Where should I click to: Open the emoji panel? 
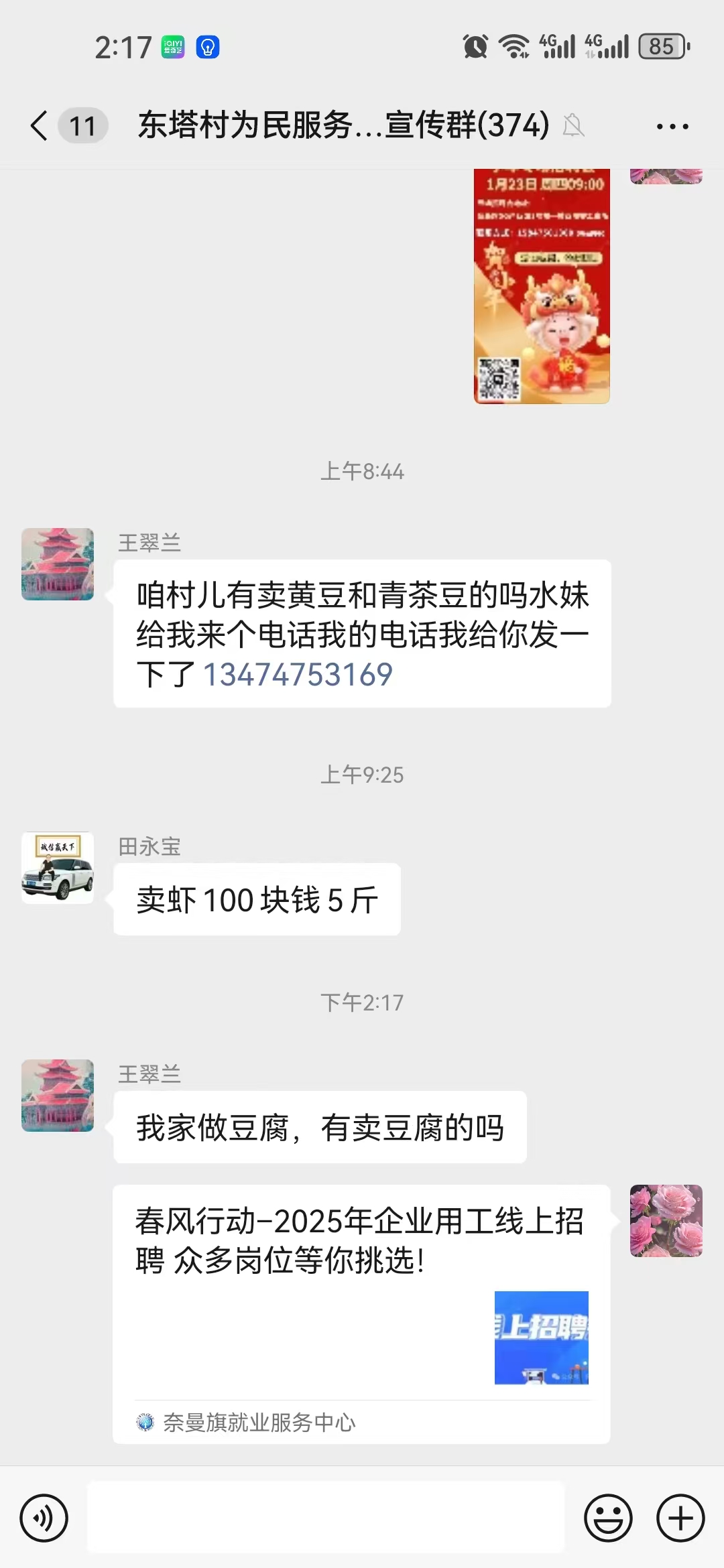608,1518
